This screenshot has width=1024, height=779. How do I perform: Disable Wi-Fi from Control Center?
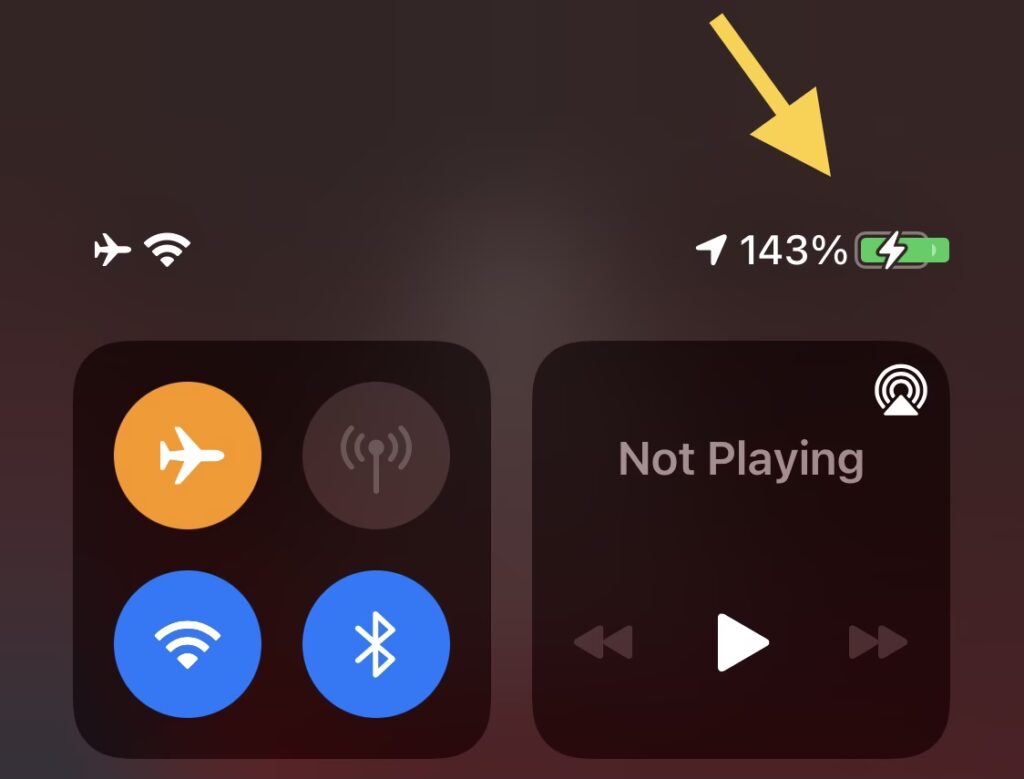point(188,644)
